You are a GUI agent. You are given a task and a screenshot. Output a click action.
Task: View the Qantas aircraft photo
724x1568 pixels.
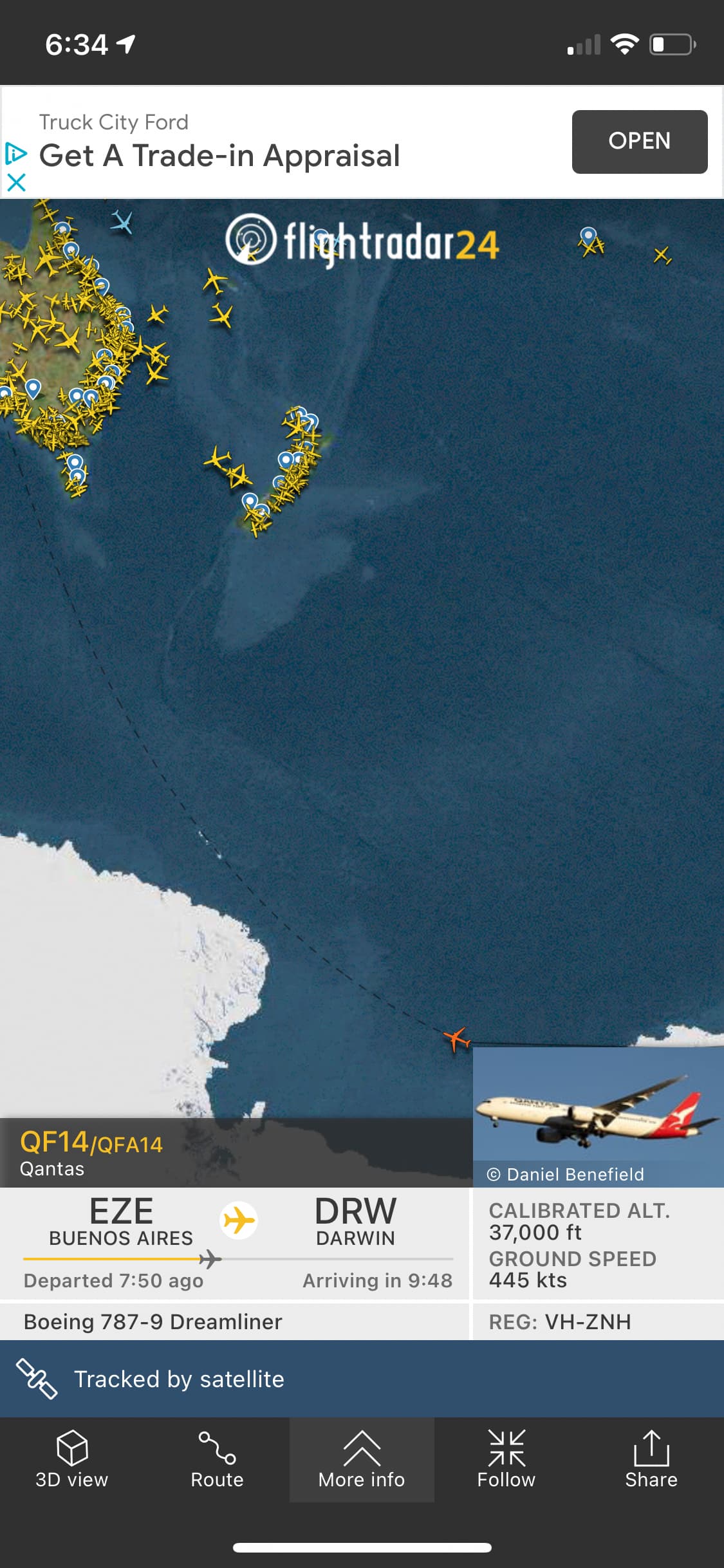(x=598, y=1108)
